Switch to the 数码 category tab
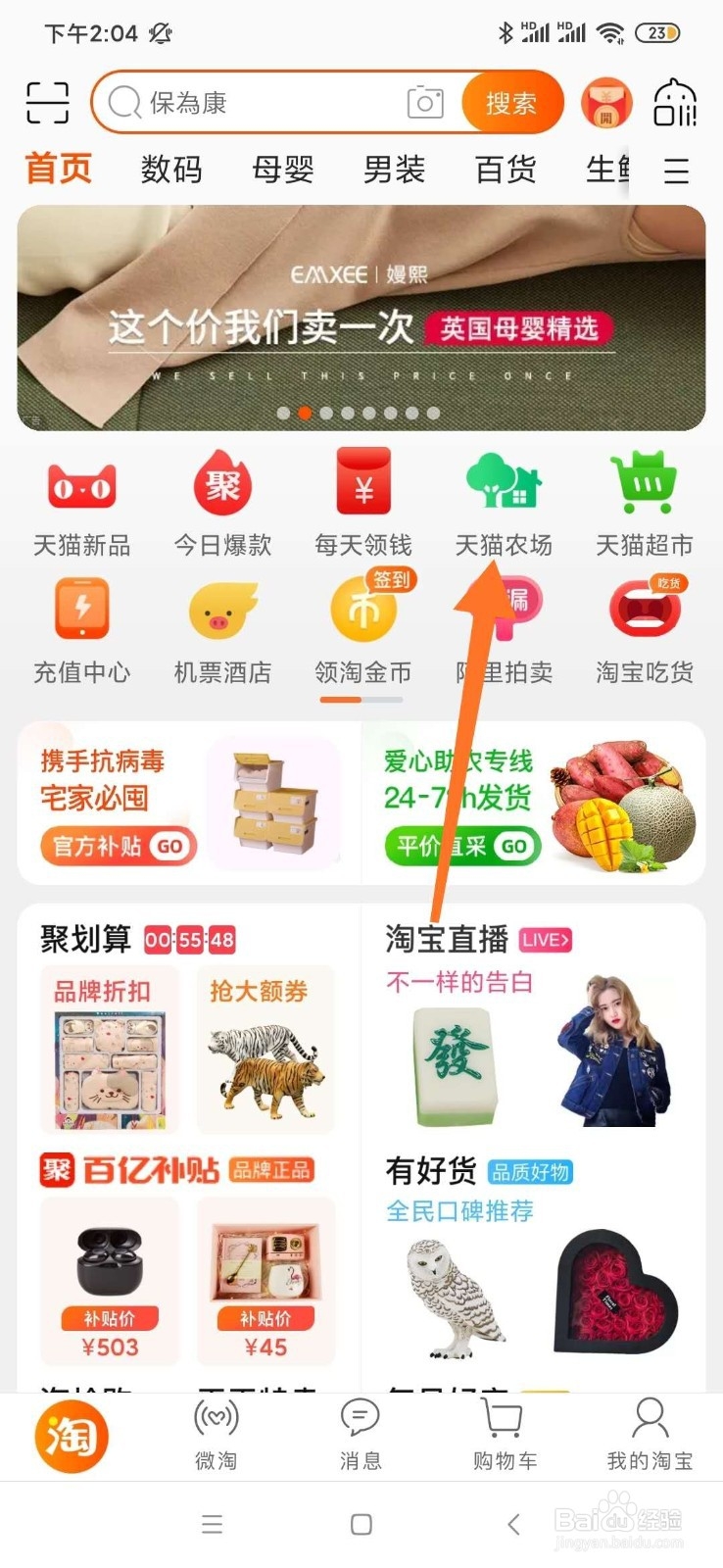This screenshot has width=723, height=1568. (x=170, y=169)
